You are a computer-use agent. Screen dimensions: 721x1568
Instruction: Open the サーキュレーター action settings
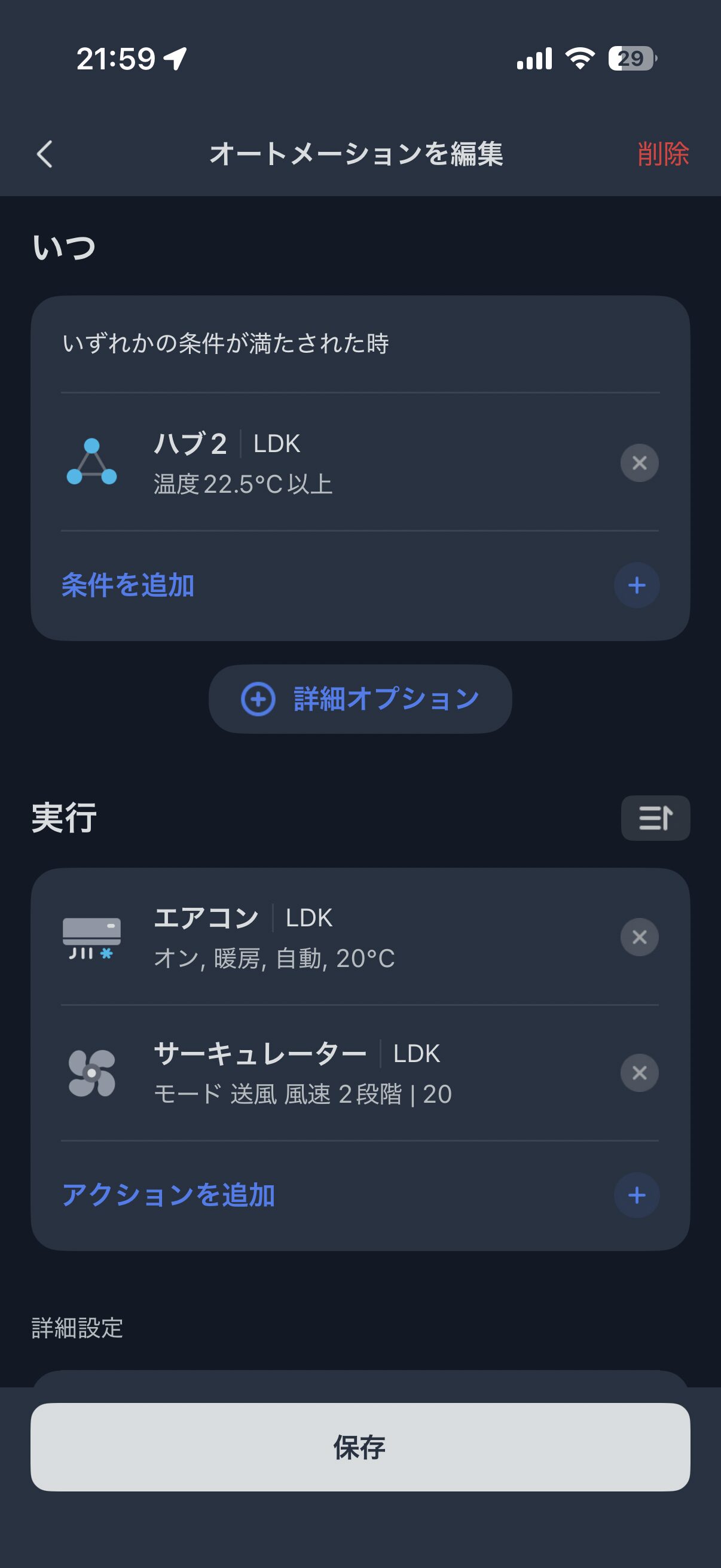click(x=304, y=1073)
